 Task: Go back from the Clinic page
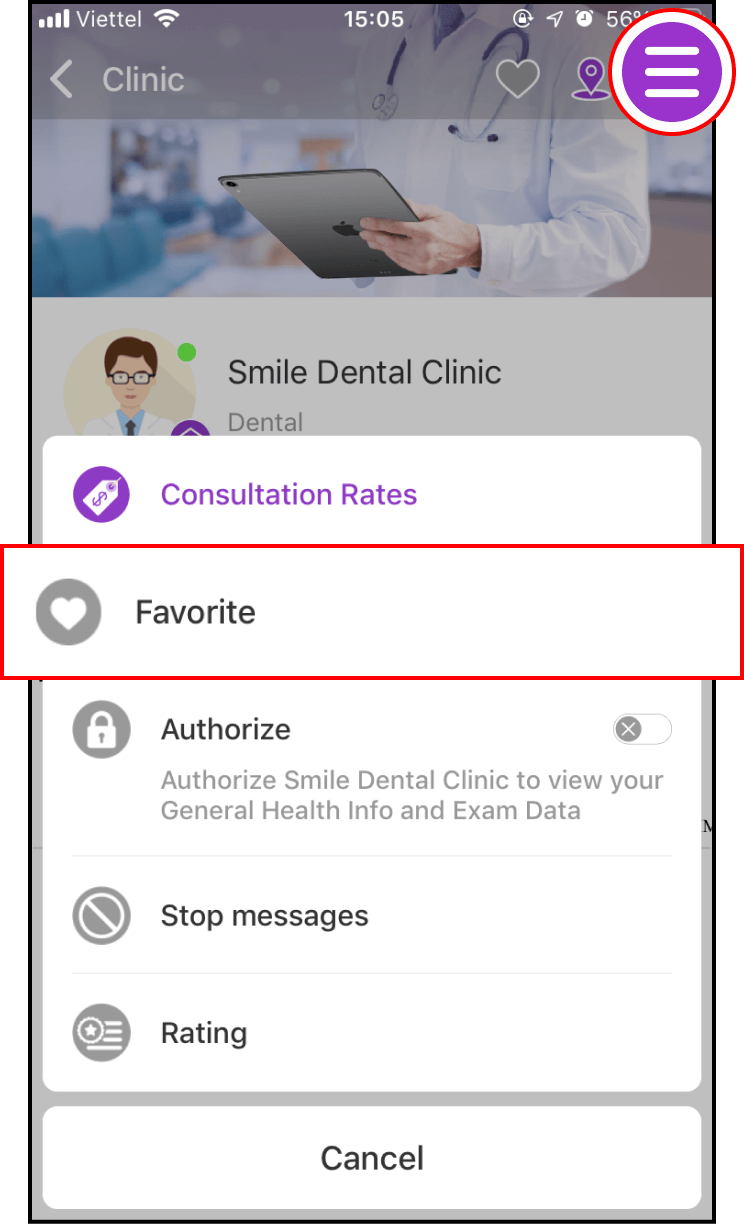coord(62,79)
